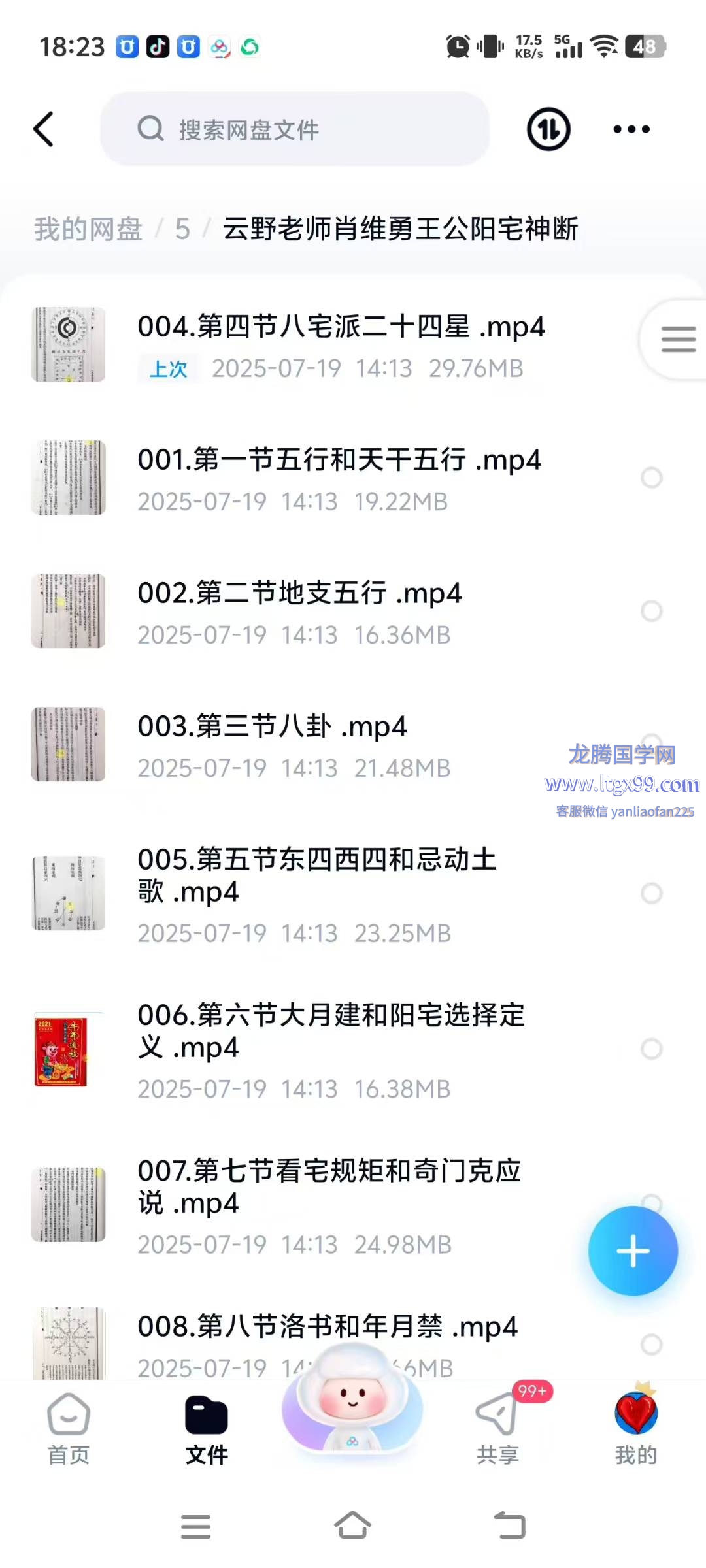Open the floating list menu handle

(x=677, y=340)
